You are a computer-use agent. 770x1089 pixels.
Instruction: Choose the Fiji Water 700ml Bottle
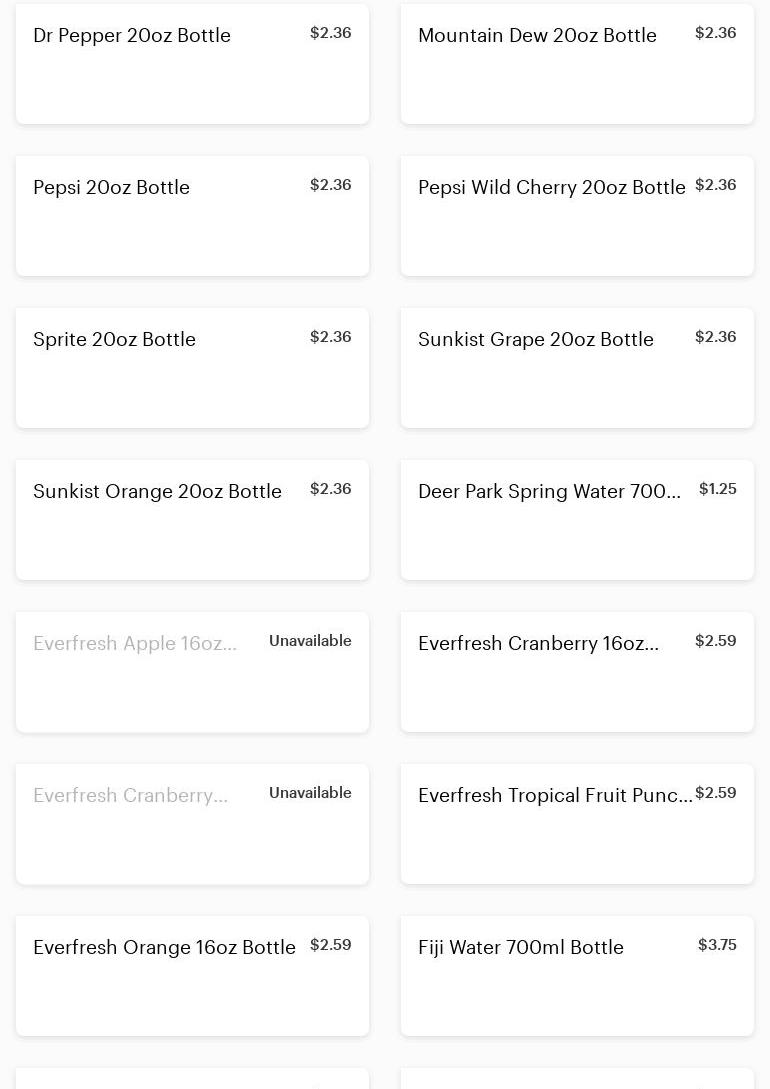577,975
